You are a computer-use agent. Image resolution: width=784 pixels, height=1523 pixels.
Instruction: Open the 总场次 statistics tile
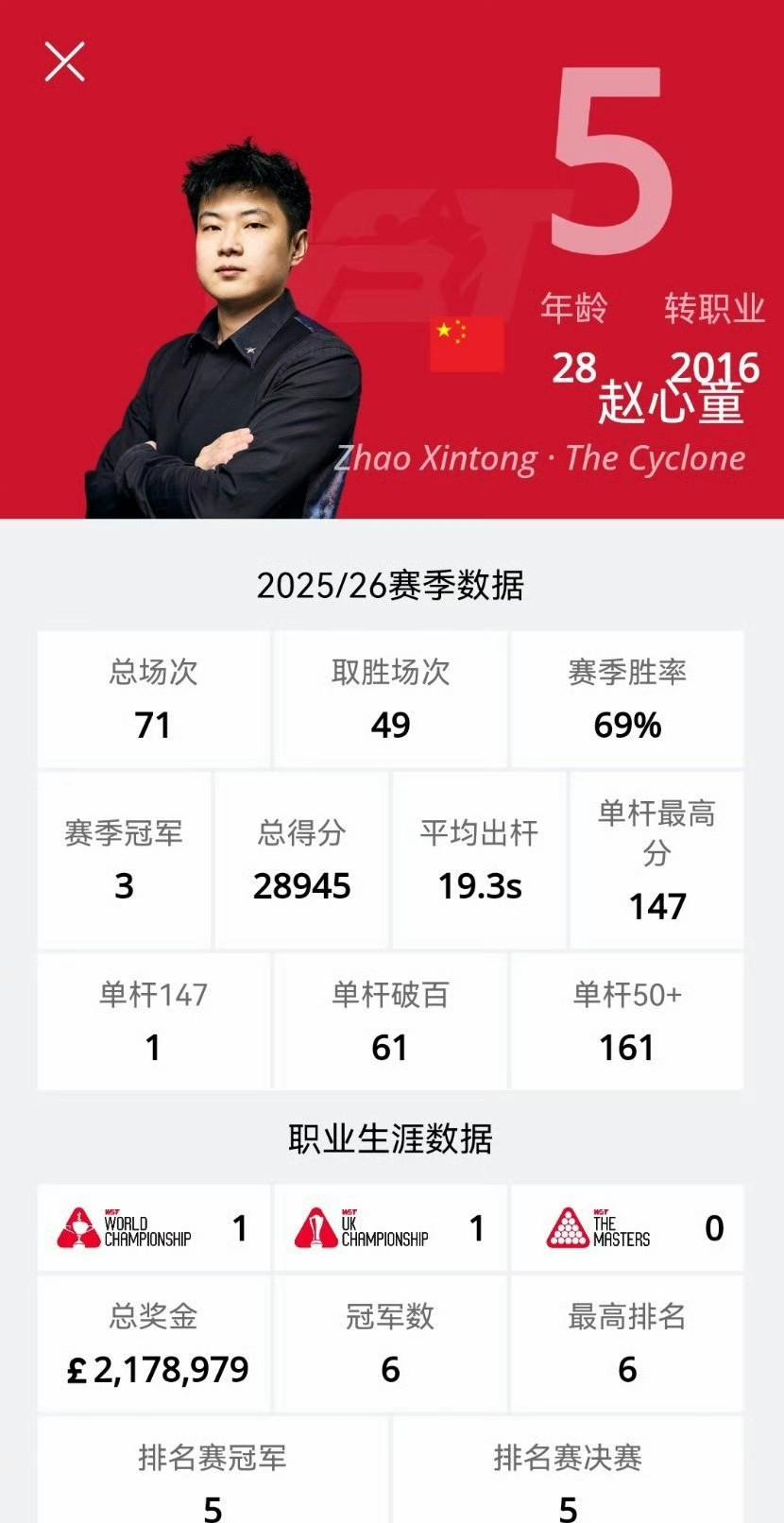pos(153,697)
